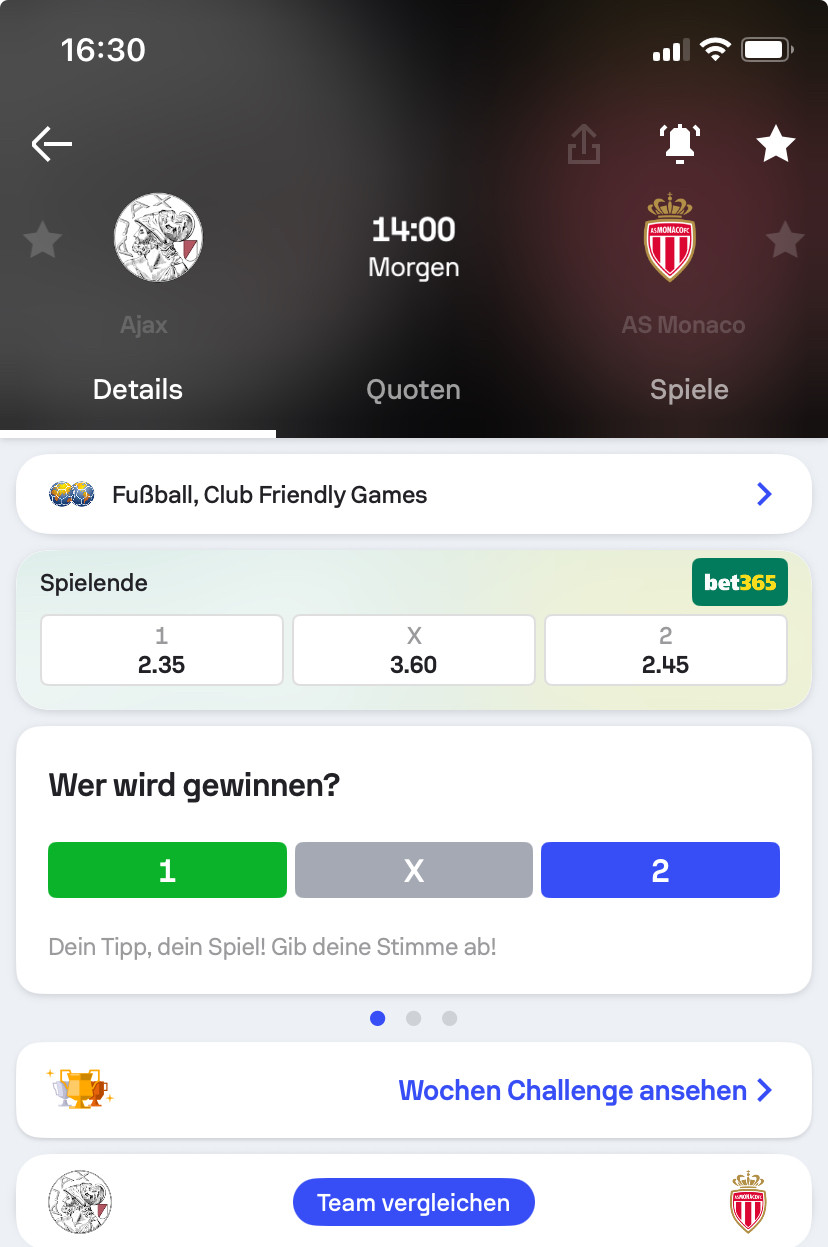Vote 1 for Ajax to win
This screenshot has width=828, height=1247.
pyautogui.click(x=167, y=870)
